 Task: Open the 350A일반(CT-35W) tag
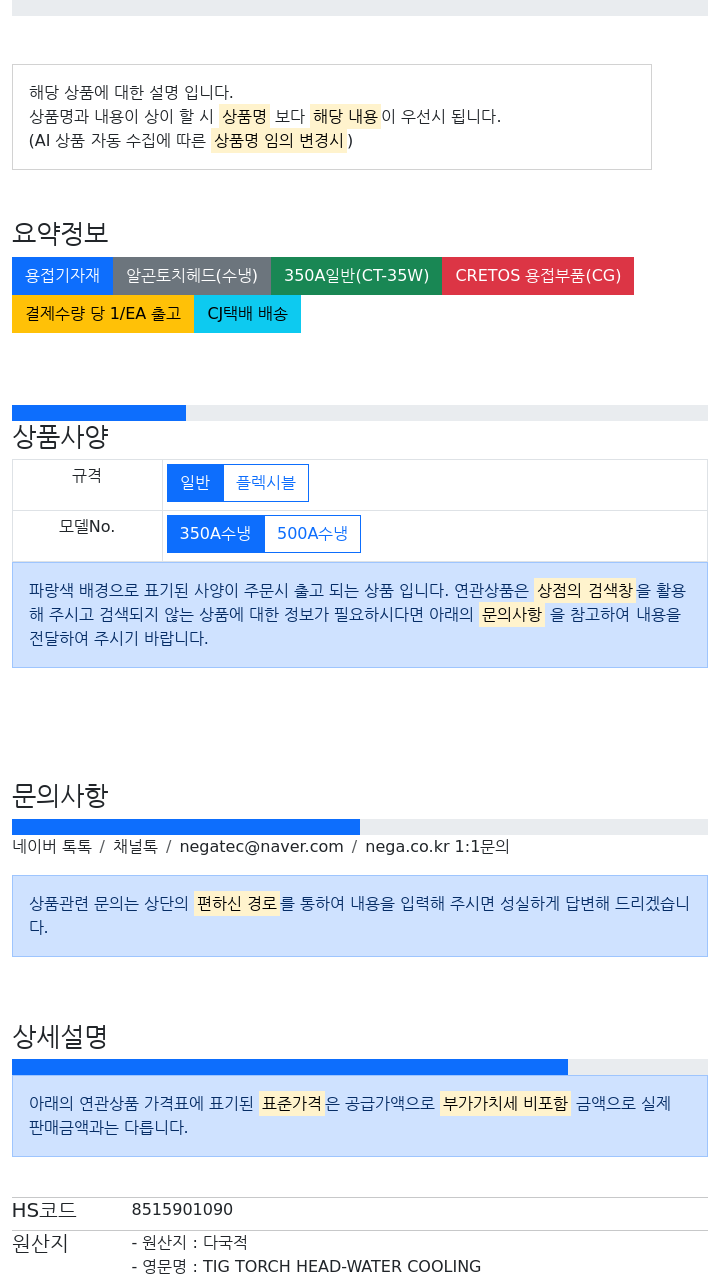click(356, 276)
